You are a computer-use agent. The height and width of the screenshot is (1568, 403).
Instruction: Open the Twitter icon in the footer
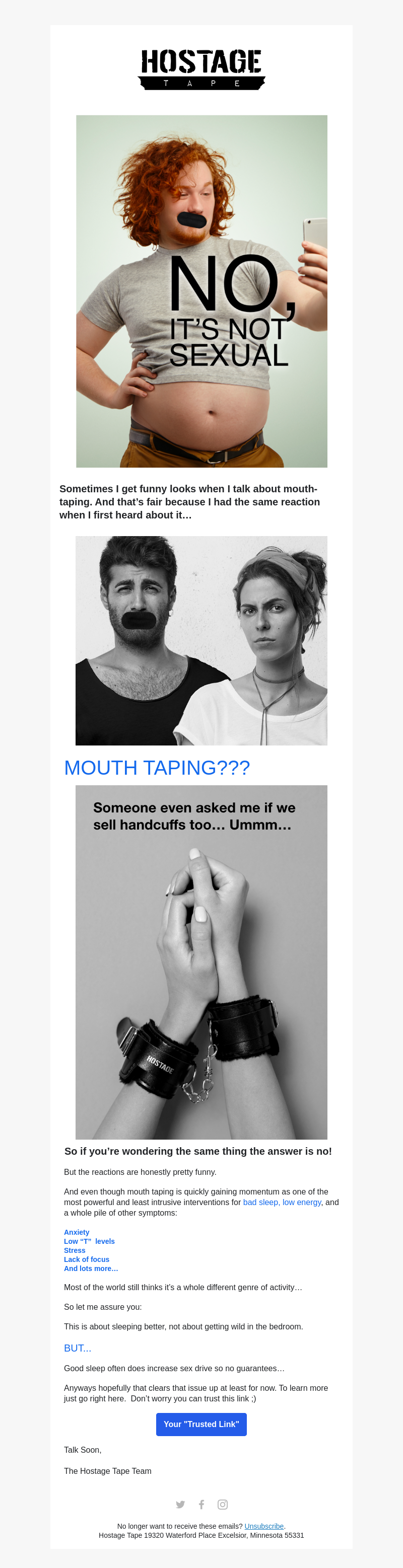pyautogui.click(x=180, y=1505)
